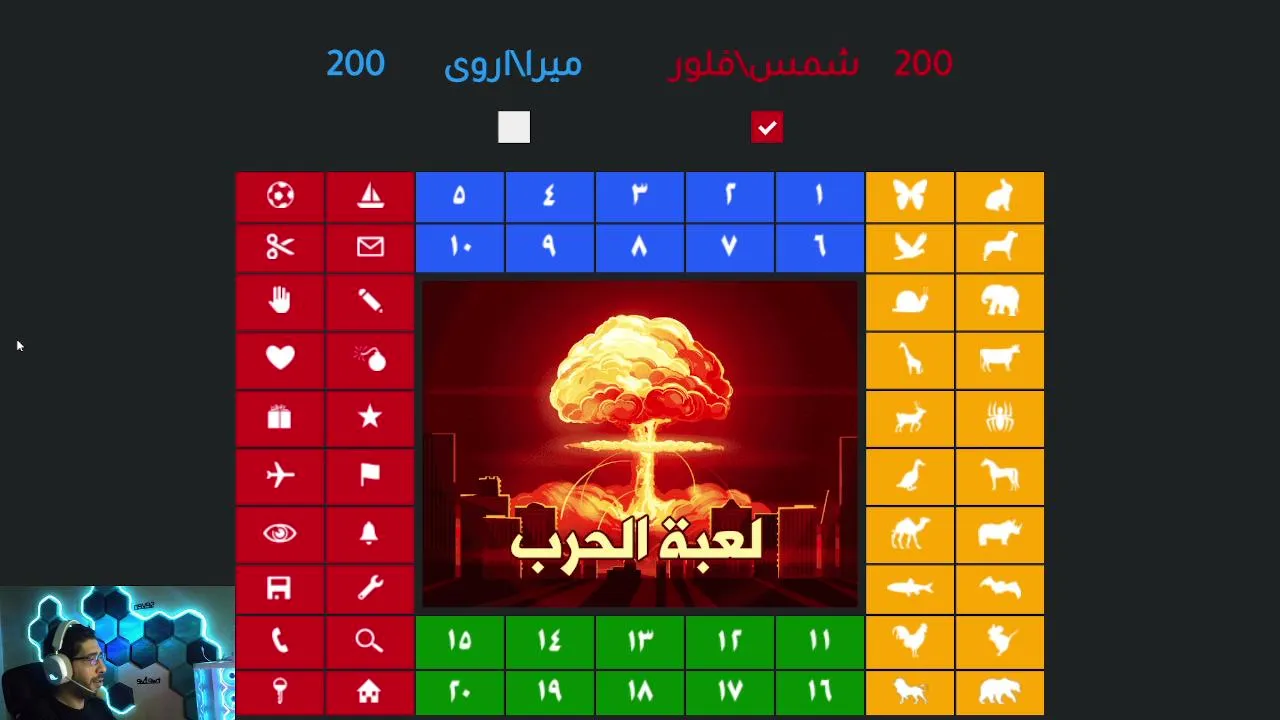Select the soccer ball tile
Viewport: 1280px width, 720px height.
point(280,196)
